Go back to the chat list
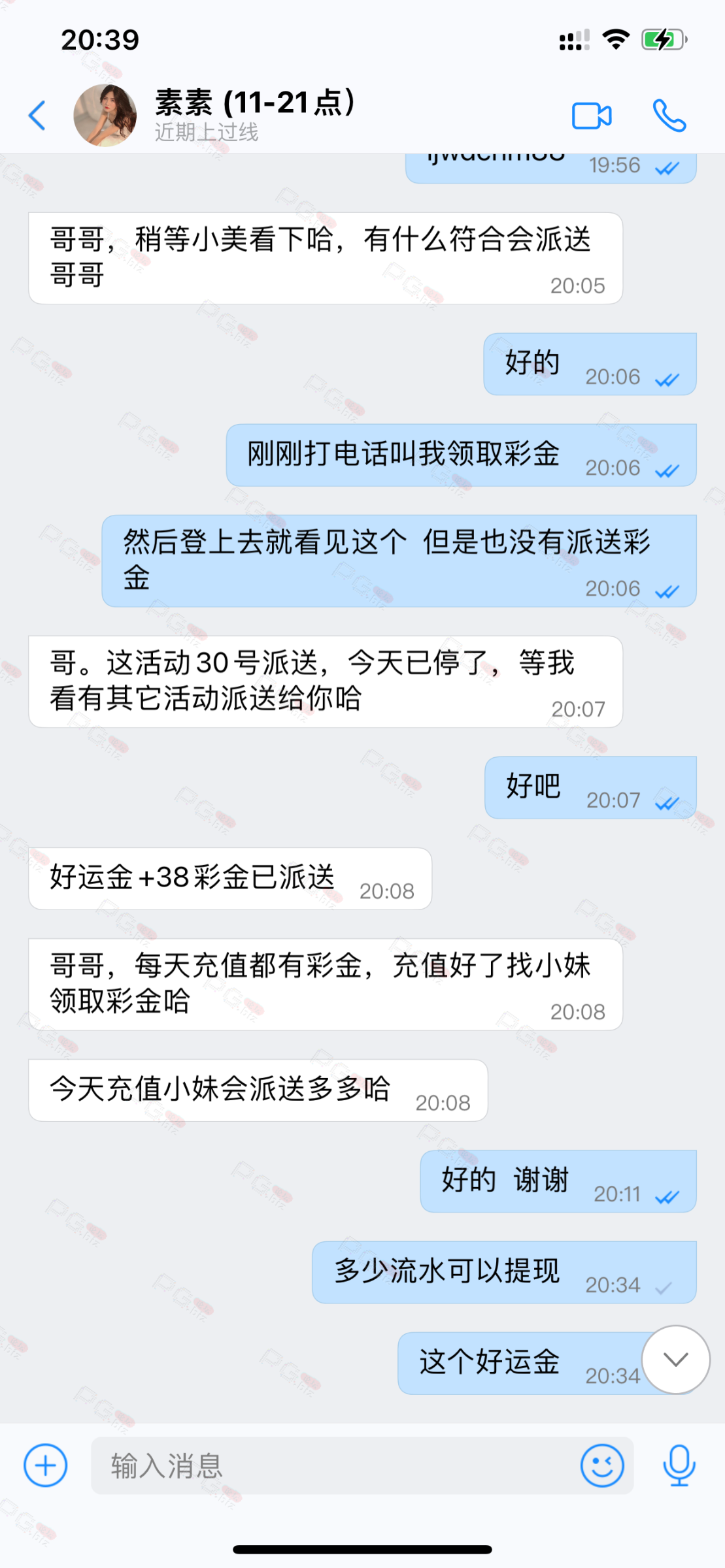725x1568 pixels. 36,115
